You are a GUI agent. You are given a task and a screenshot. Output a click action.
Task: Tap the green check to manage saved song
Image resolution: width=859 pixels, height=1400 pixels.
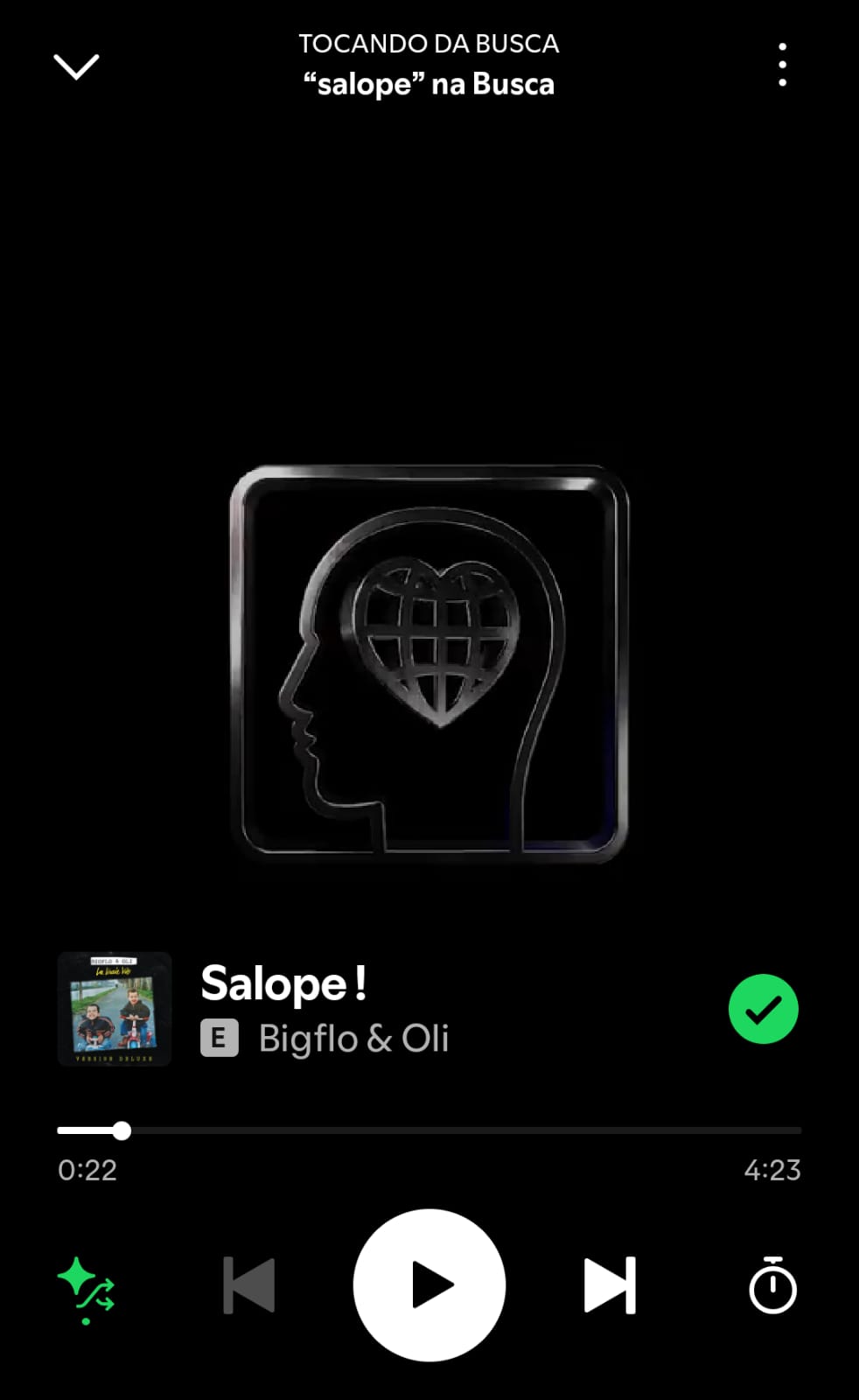(x=763, y=1008)
